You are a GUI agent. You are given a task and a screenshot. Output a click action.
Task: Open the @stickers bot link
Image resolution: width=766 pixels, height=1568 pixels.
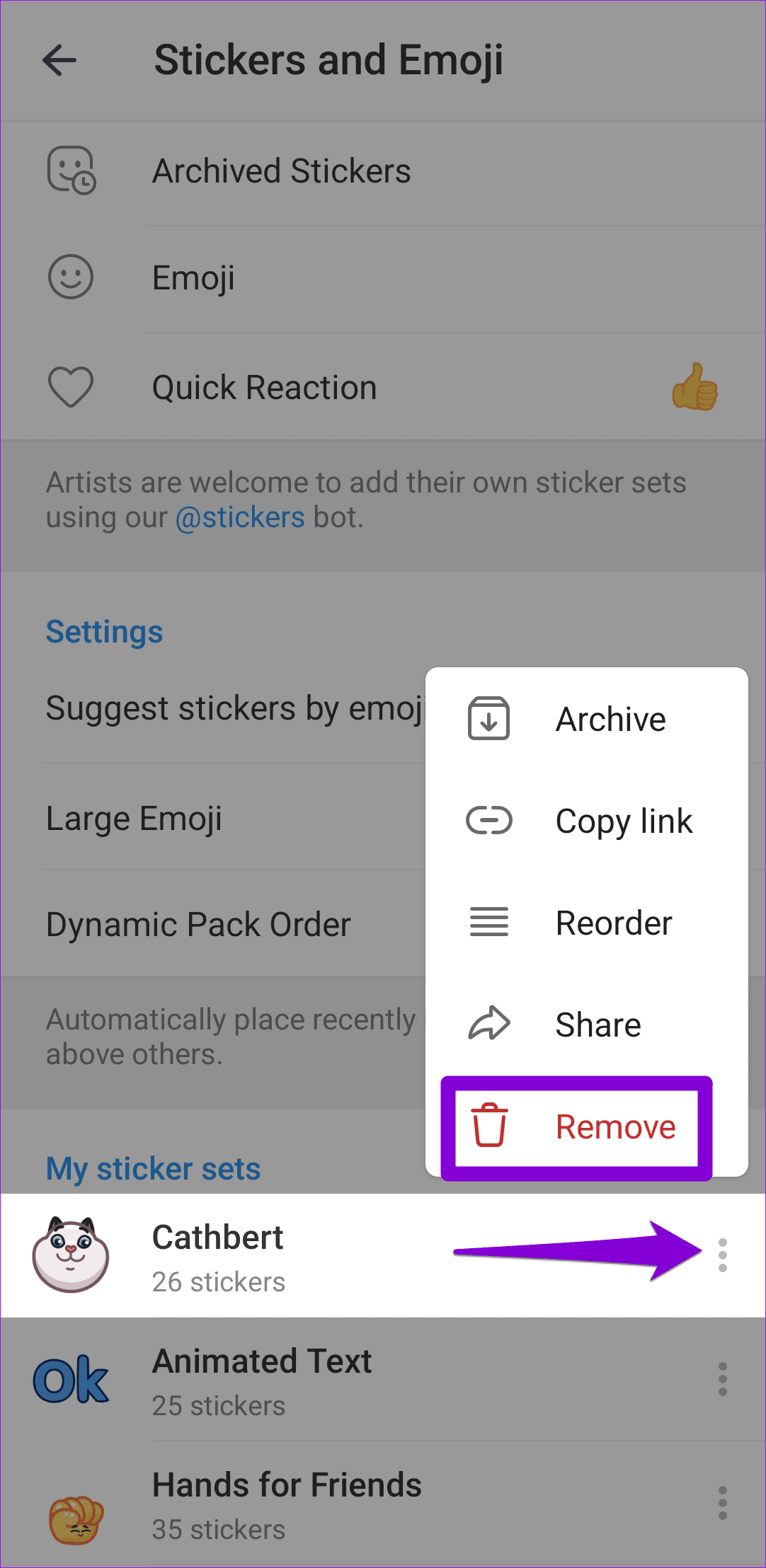(240, 517)
